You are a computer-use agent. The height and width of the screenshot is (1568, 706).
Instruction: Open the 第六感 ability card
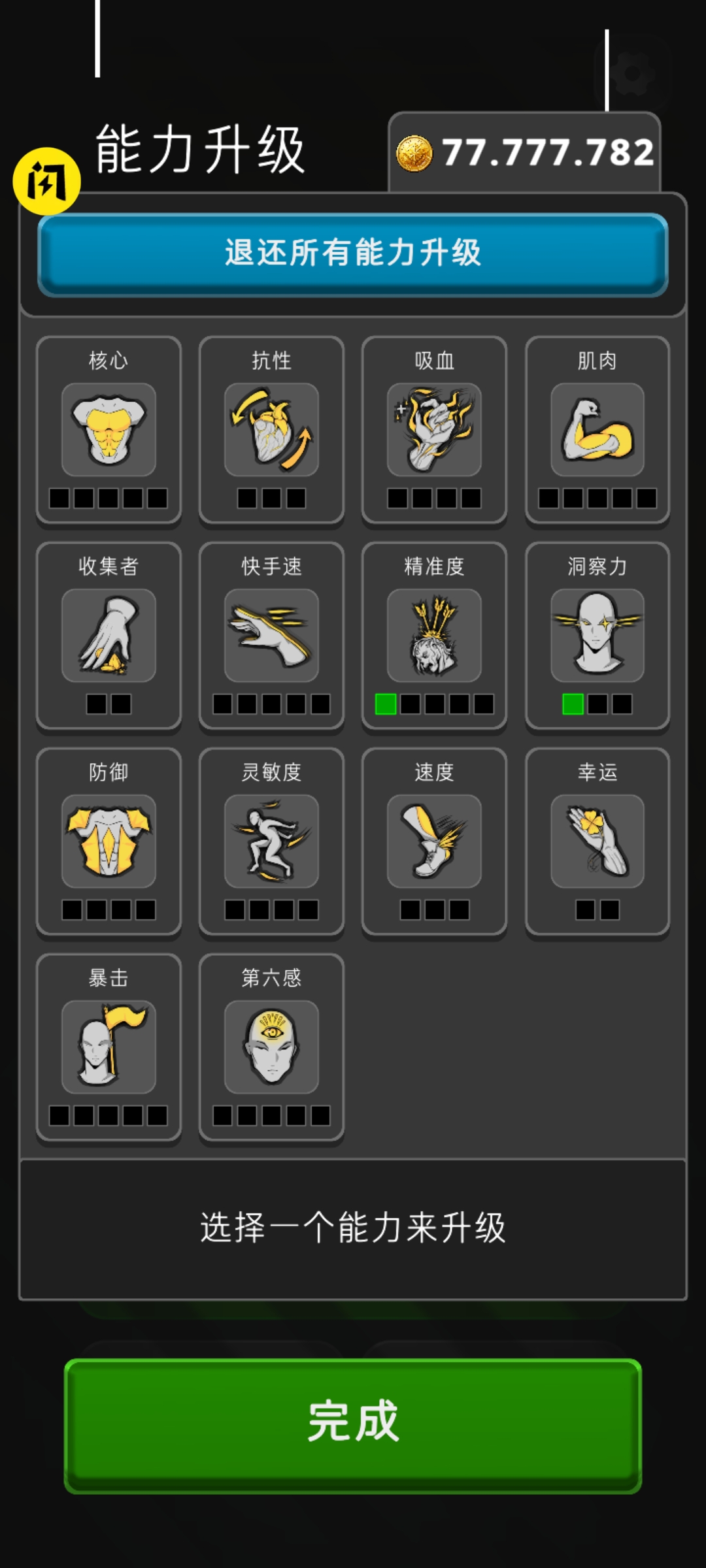271,1047
